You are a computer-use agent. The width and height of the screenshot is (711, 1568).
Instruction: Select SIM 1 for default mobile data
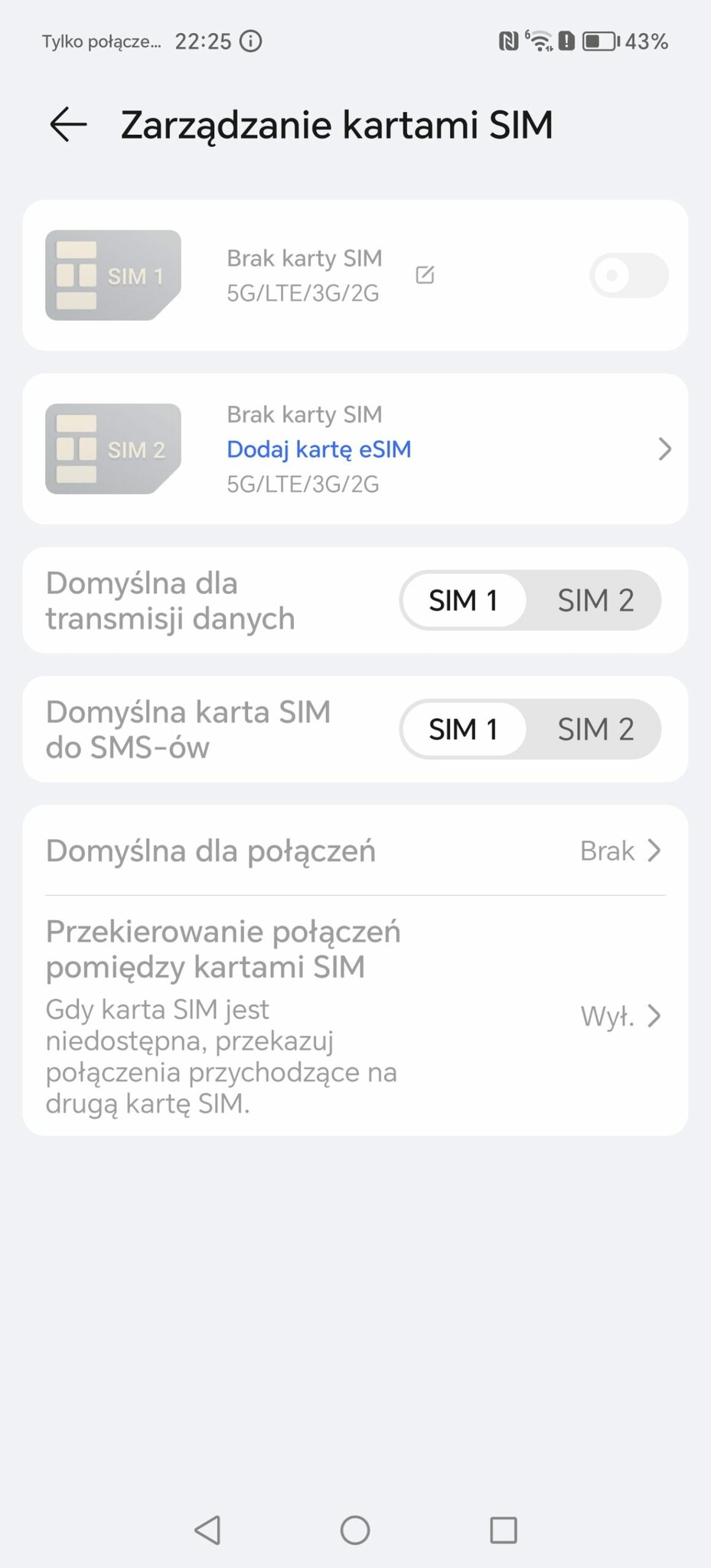pos(463,600)
